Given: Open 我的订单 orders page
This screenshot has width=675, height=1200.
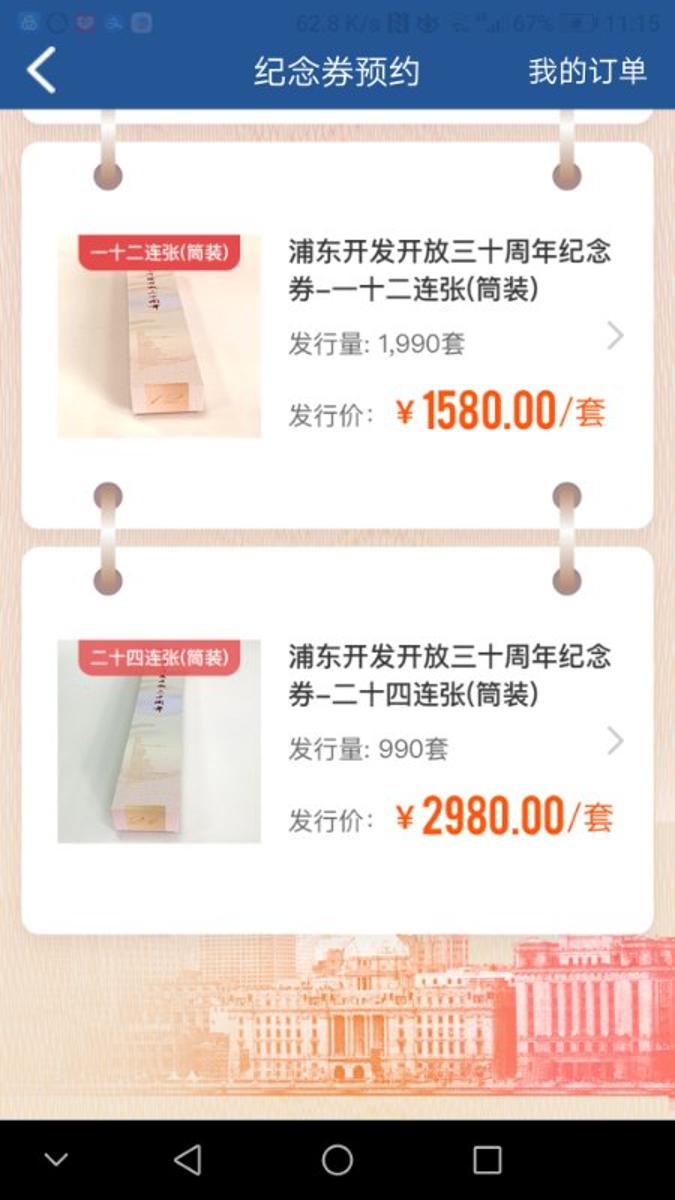Looking at the screenshot, I should point(587,71).
